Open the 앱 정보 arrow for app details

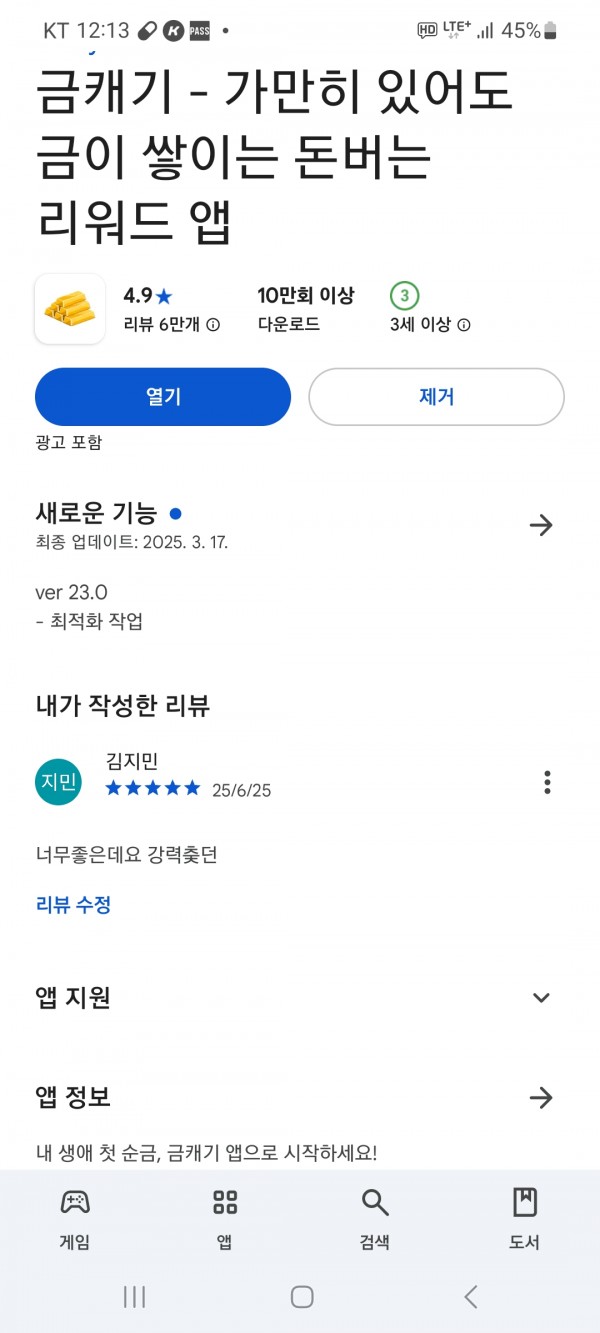coord(541,1098)
